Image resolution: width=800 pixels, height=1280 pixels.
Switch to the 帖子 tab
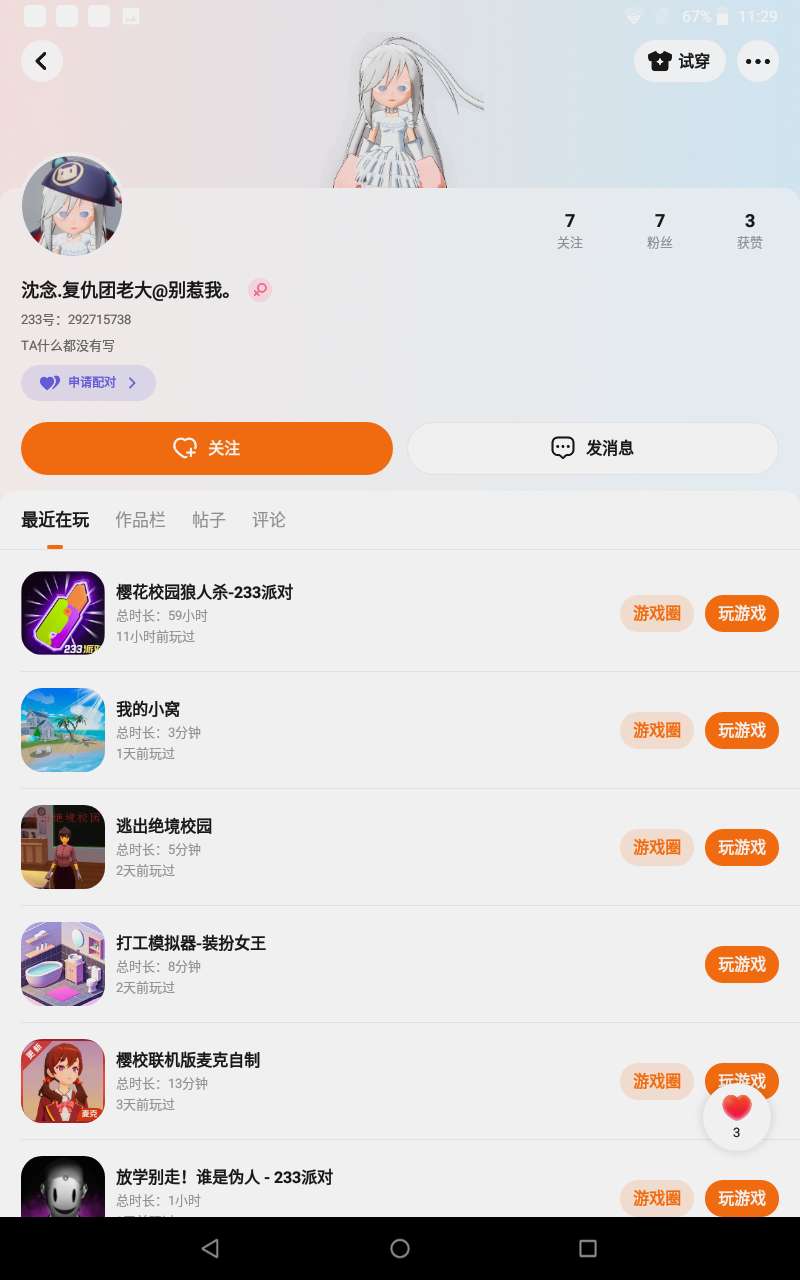[x=209, y=519]
